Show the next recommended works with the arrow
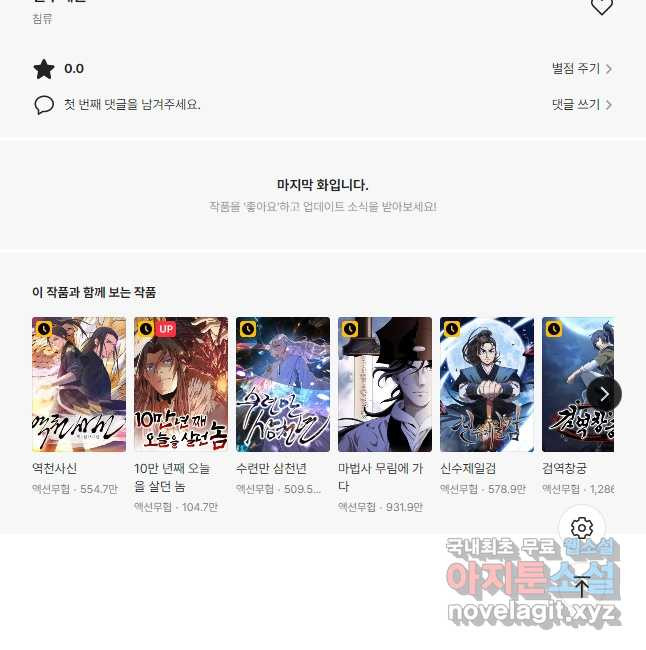646x650 pixels. click(x=603, y=393)
